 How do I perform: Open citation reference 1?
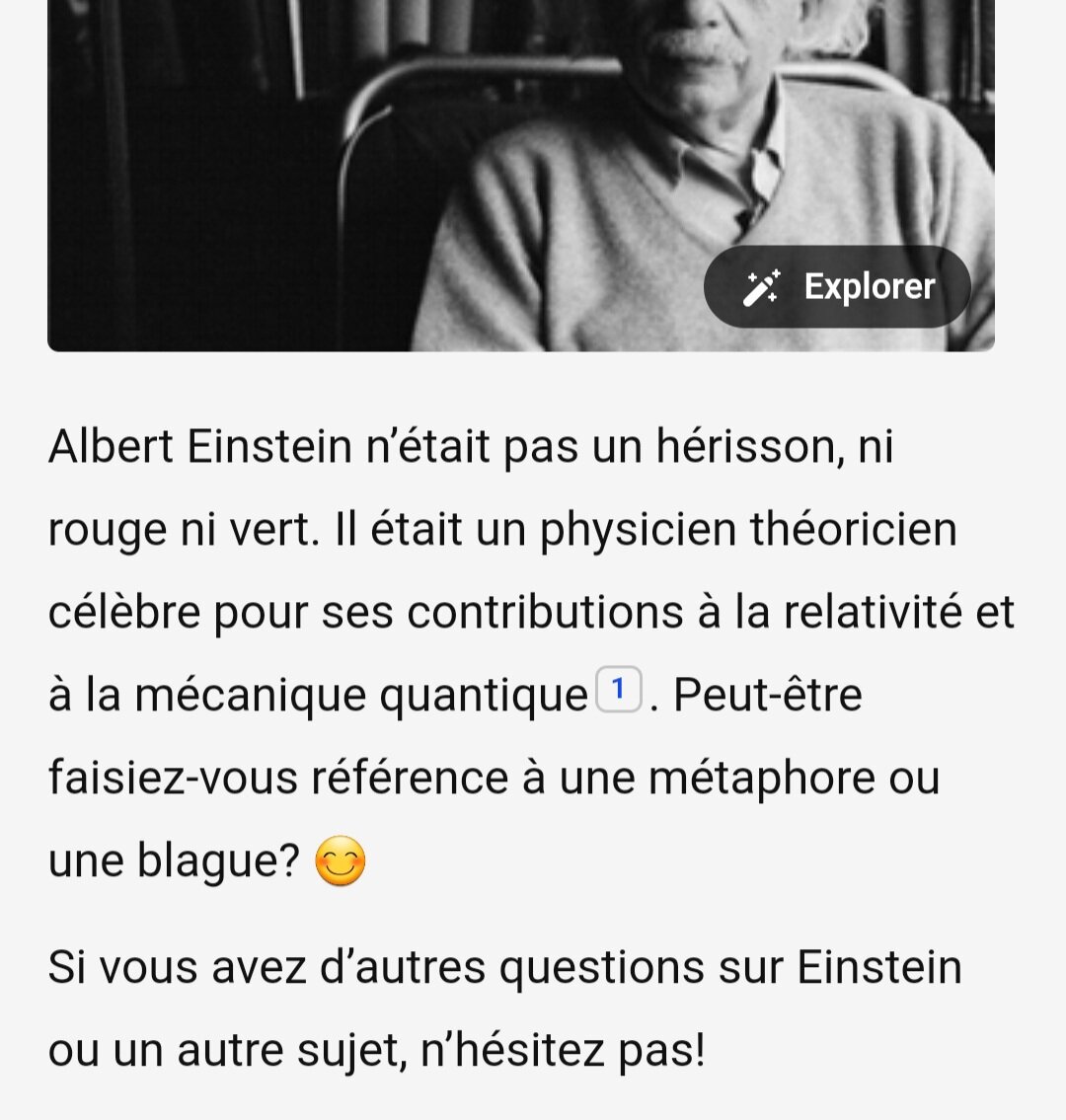[619, 690]
